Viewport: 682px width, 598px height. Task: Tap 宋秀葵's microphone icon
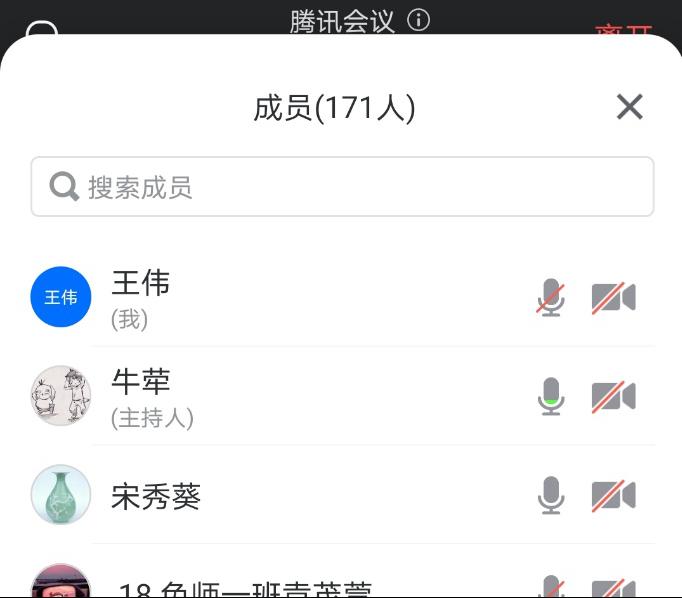(550, 496)
